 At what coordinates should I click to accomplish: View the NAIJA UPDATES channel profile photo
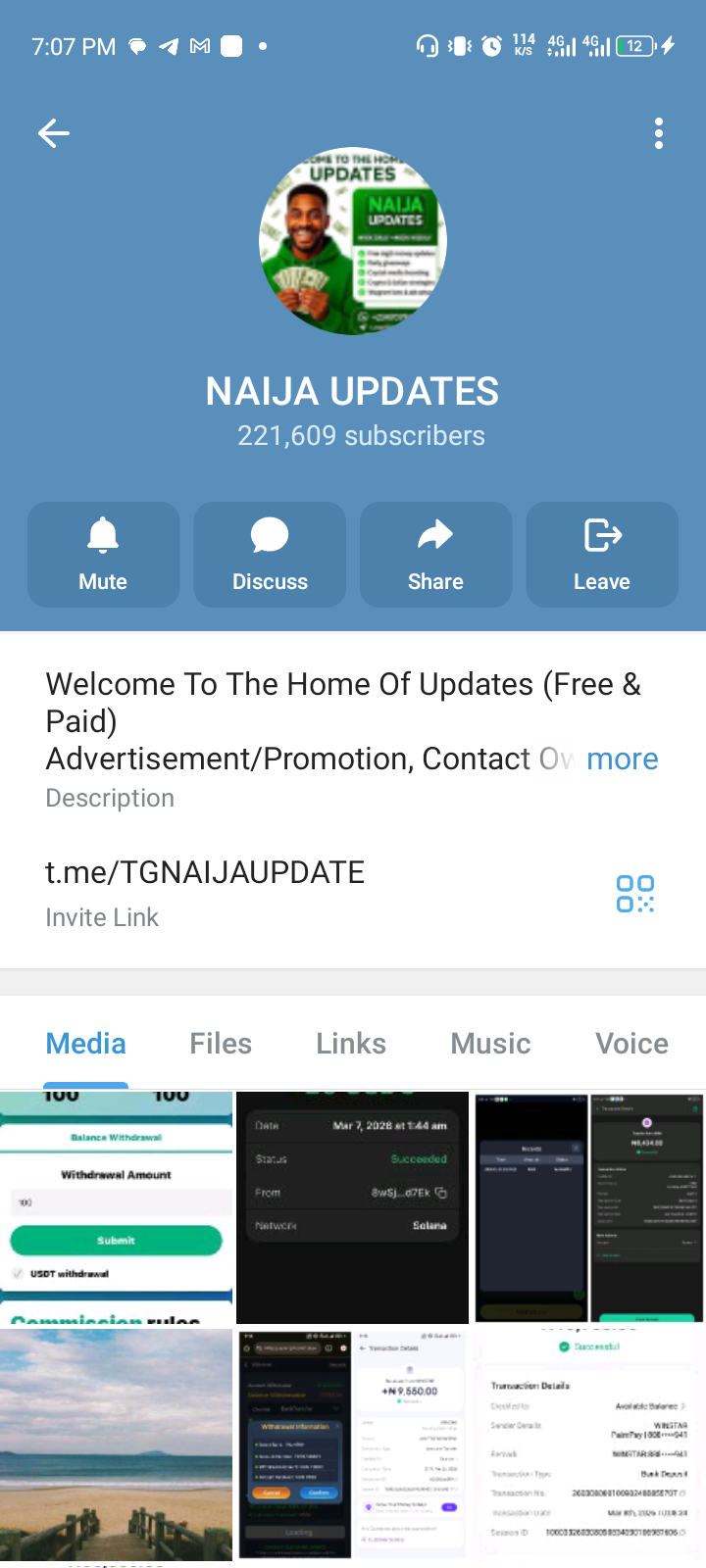click(353, 241)
